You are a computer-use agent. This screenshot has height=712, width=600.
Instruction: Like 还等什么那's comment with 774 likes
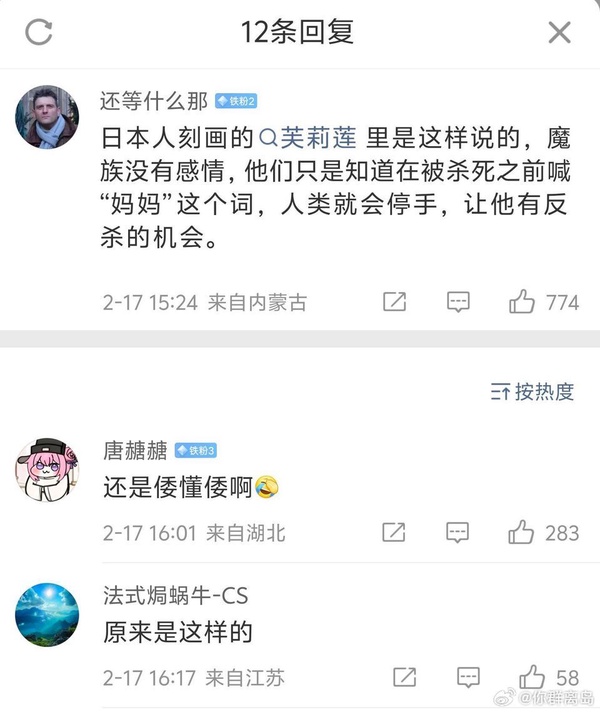click(x=522, y=301)
